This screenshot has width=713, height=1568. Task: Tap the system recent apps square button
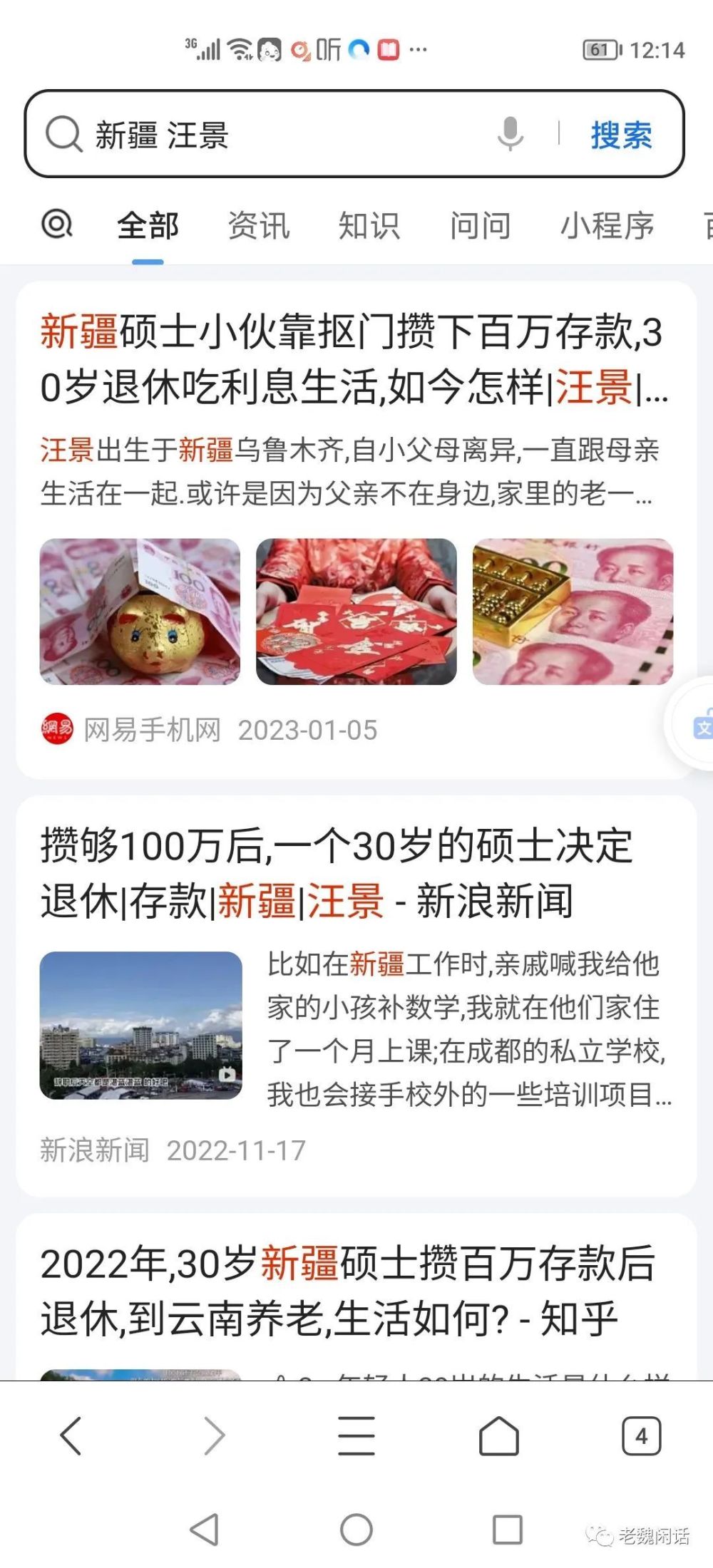507,1530
